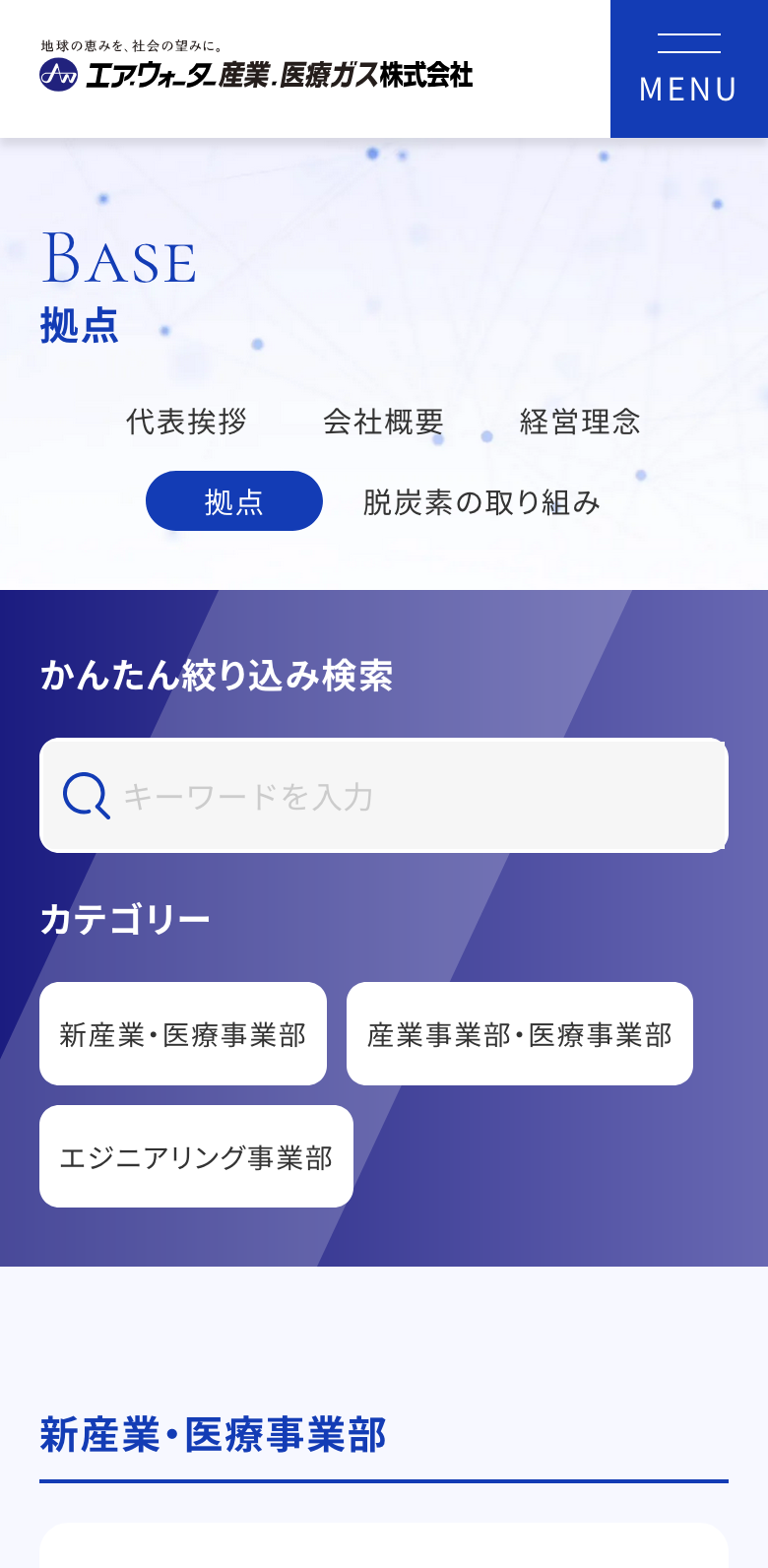Viewport: 768px width, 1568px height.
Task: Tap the magnifier search icon
Action: pos(86,796)
